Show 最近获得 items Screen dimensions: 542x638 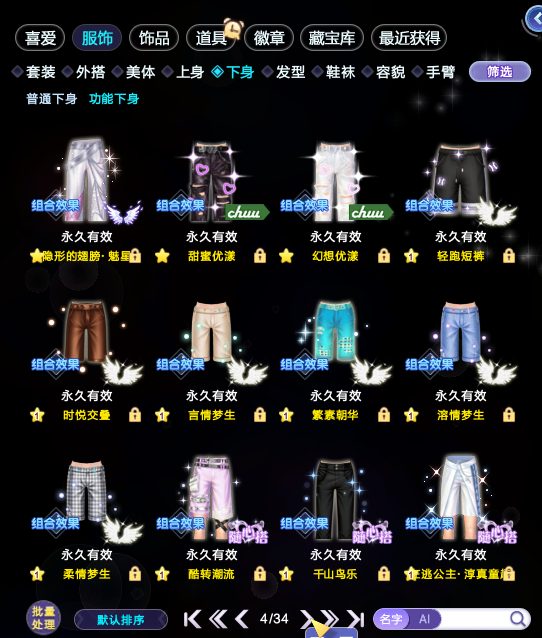point(409,38)
